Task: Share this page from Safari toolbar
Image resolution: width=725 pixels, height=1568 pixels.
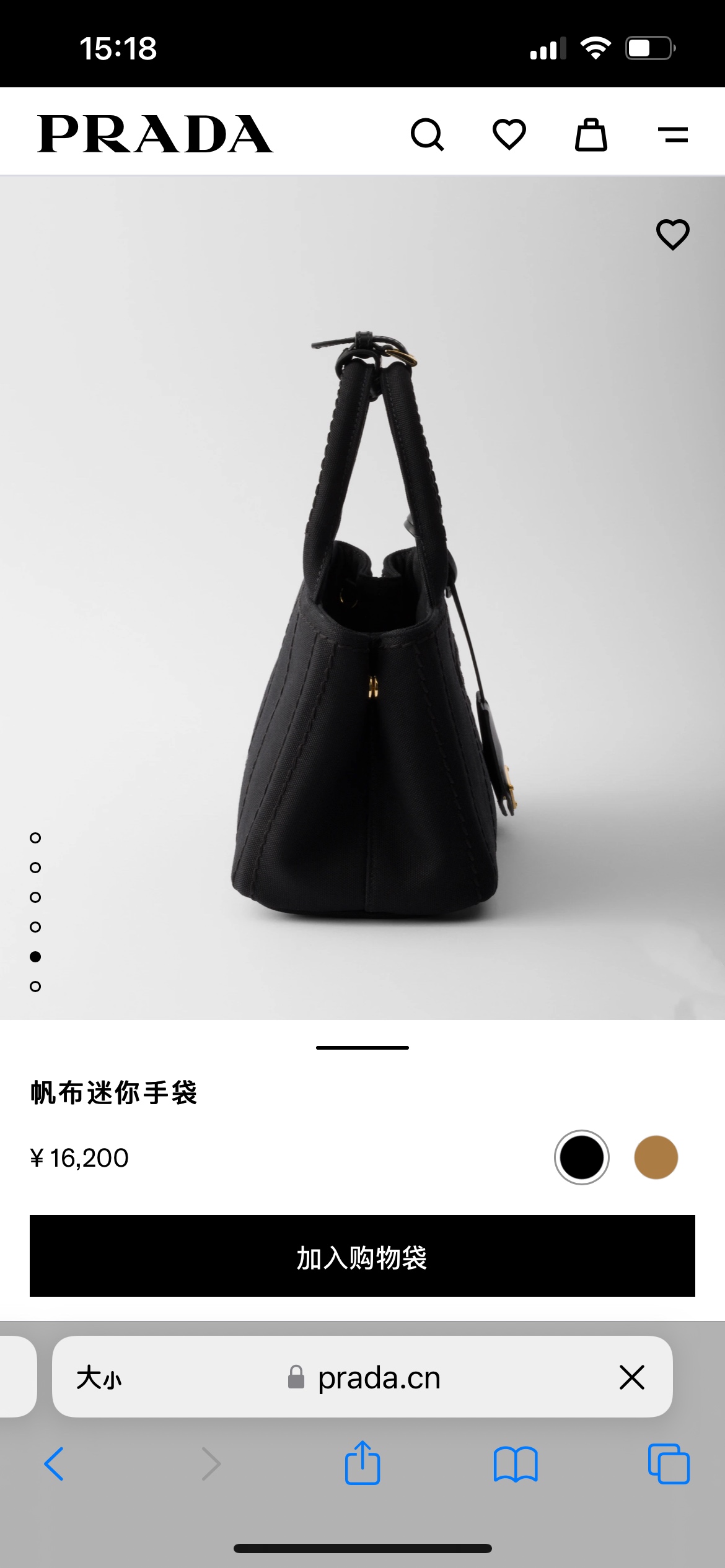Action: coord(362,1462)
